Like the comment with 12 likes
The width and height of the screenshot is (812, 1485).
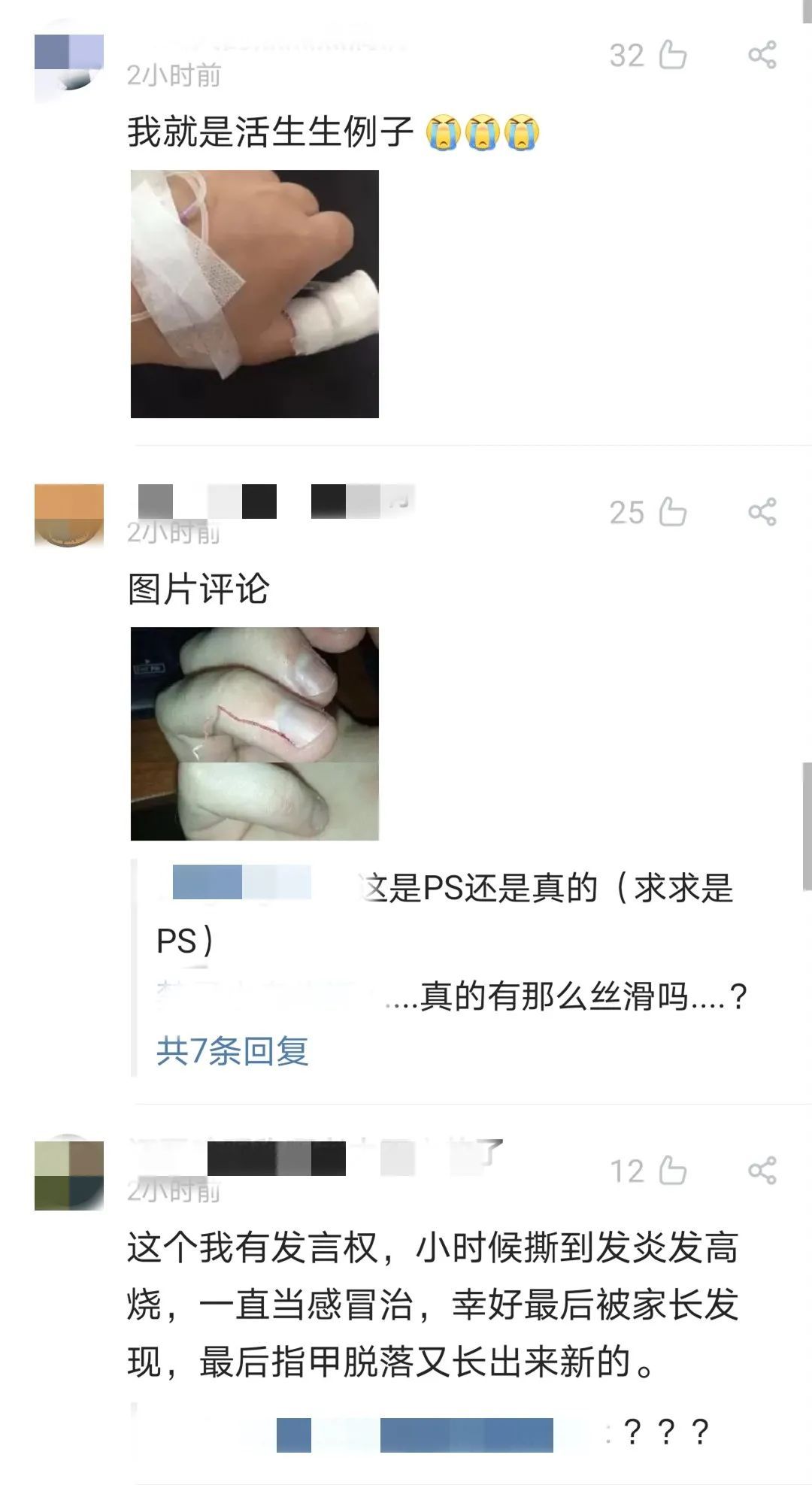671,1171
